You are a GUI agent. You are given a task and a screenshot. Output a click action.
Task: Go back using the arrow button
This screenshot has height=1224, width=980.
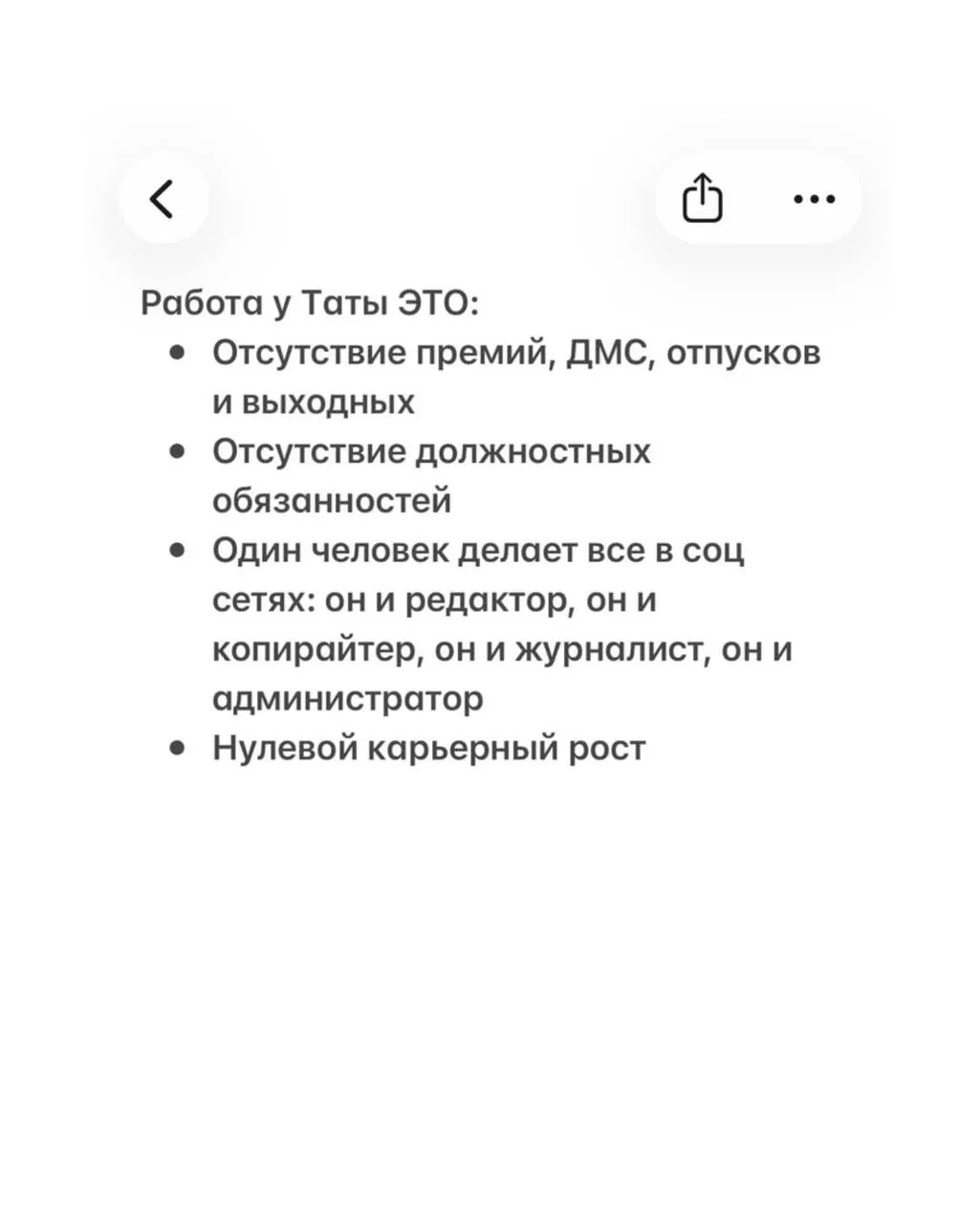[163, 199]
